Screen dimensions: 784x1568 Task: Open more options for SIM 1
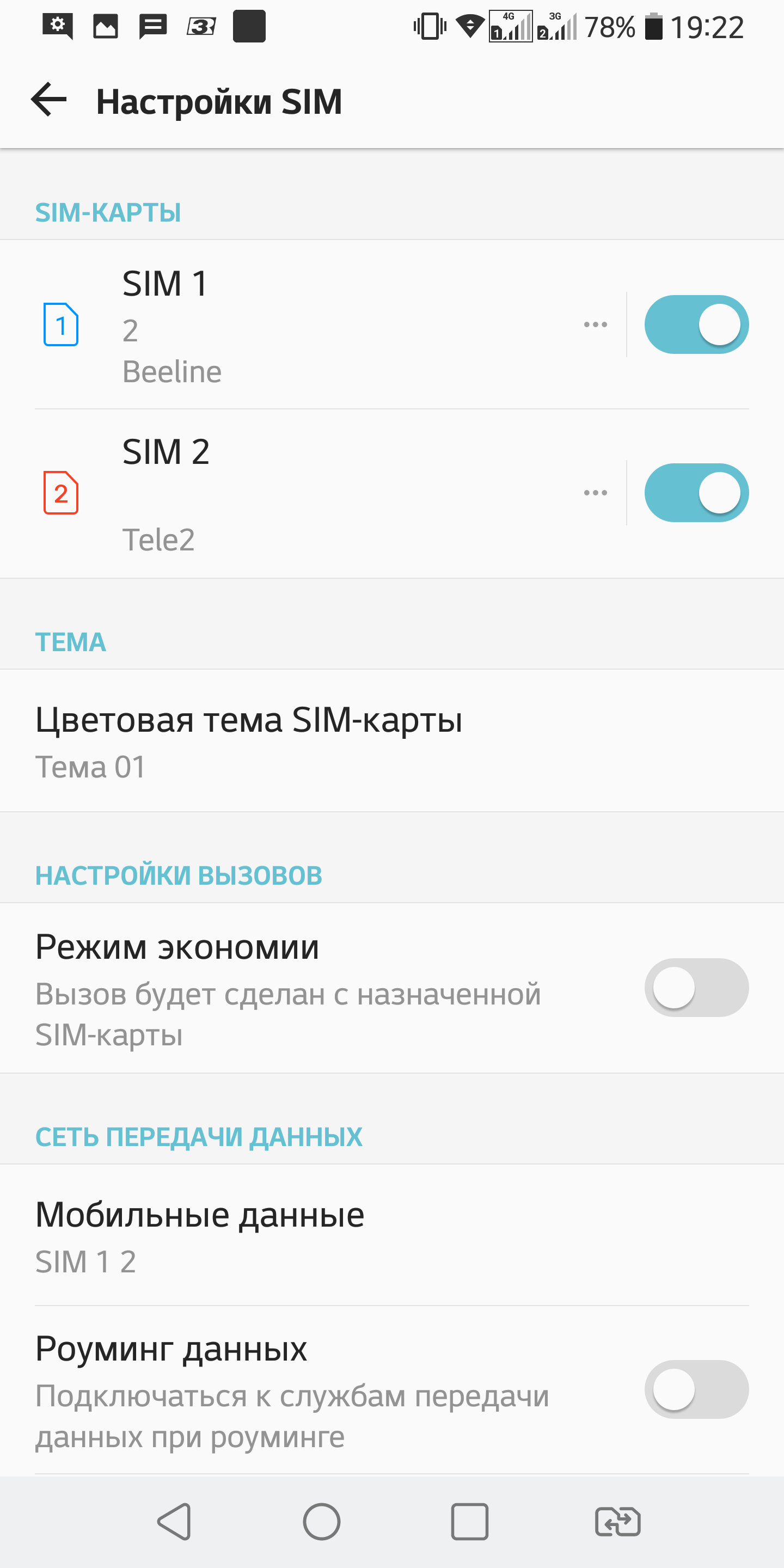point(595,324)
